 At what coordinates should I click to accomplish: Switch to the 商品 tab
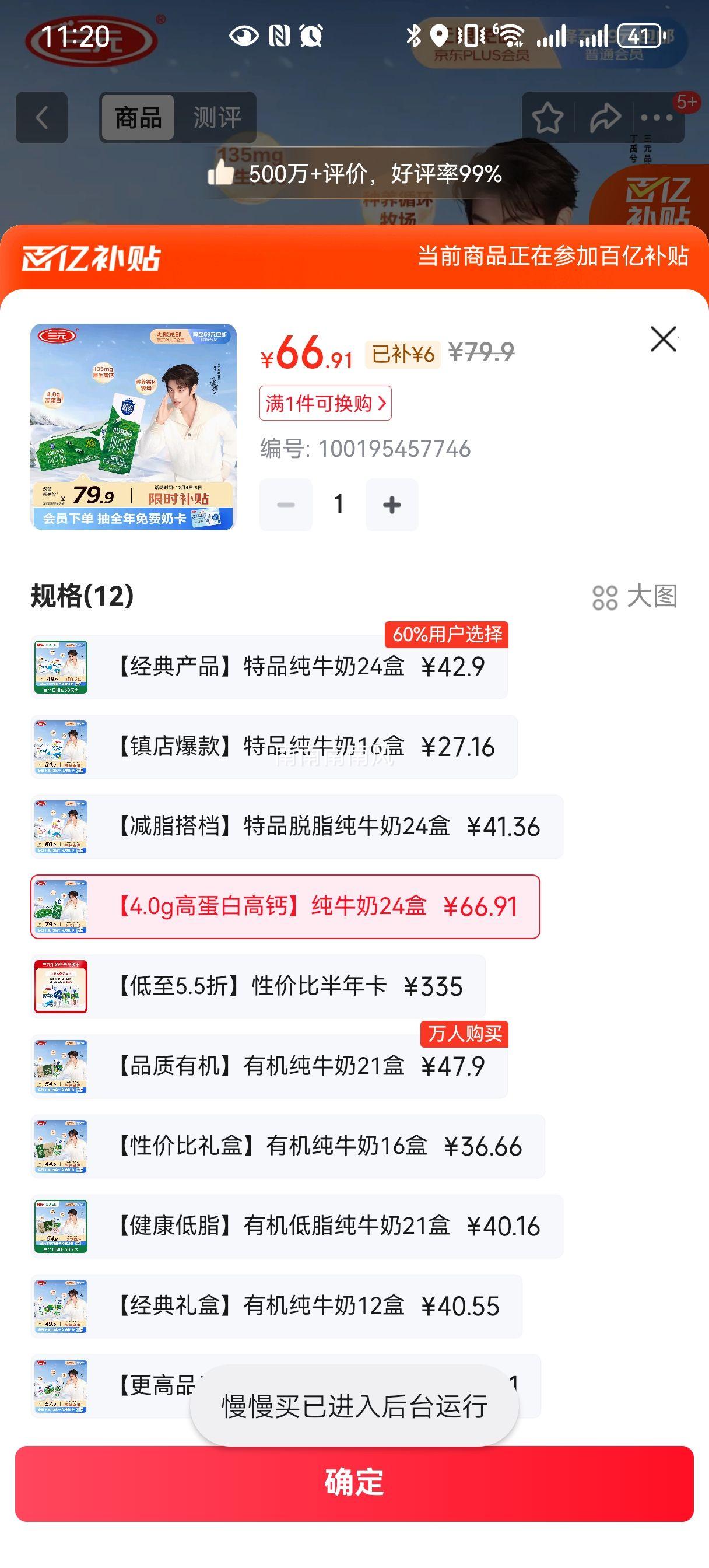pyautogui.click(x=139, y=118)
